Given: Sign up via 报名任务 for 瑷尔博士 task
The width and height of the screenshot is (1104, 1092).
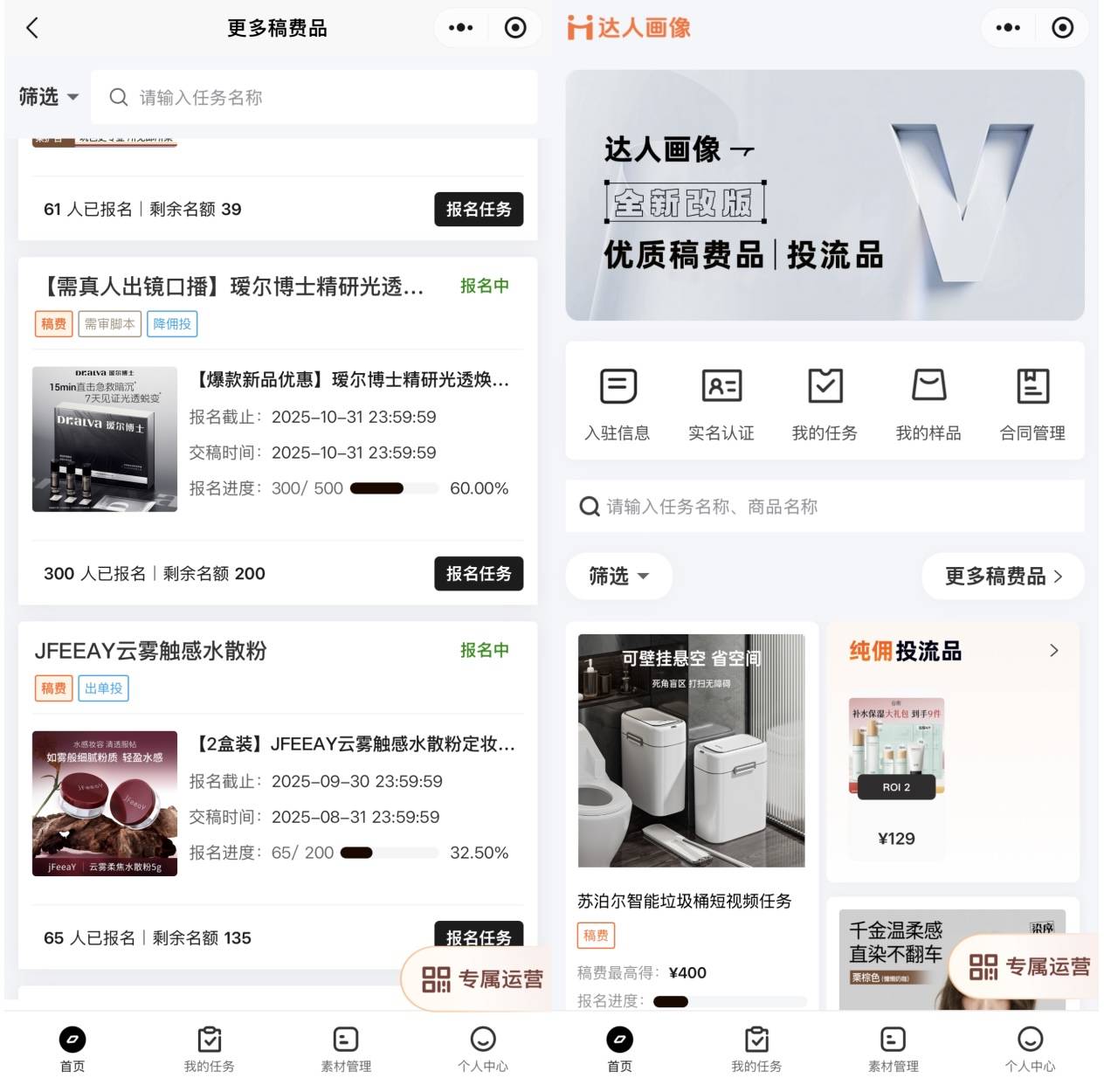Looking at the screenshot, I should pyautogui.click(x=478, y=574).
